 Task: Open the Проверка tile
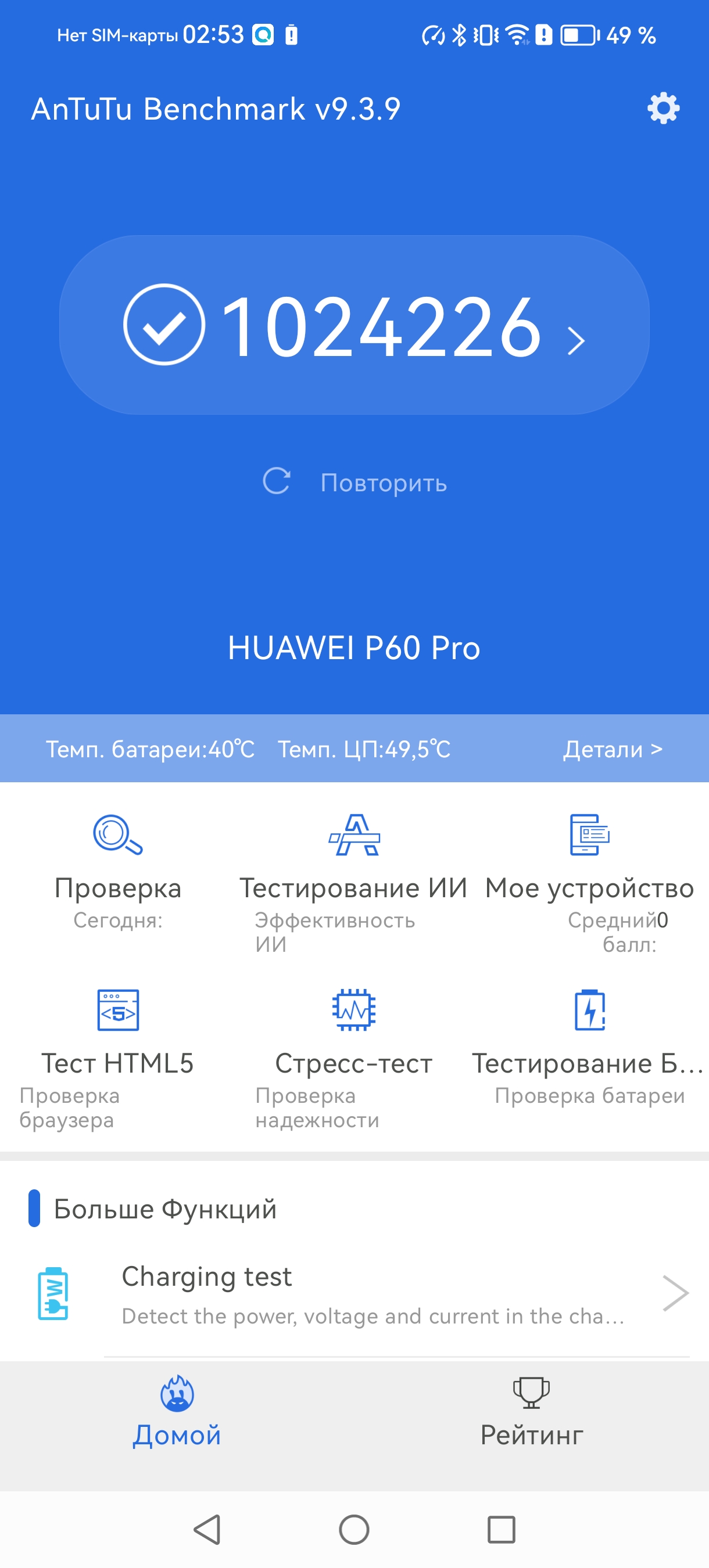118,871
